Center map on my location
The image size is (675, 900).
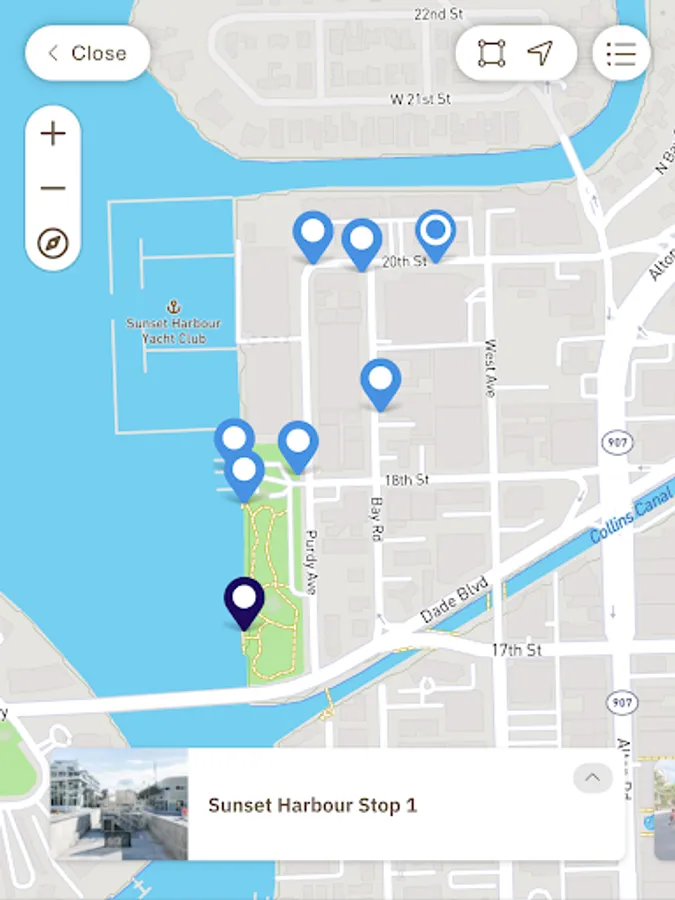pyautogui.click(x=540, y=53)
